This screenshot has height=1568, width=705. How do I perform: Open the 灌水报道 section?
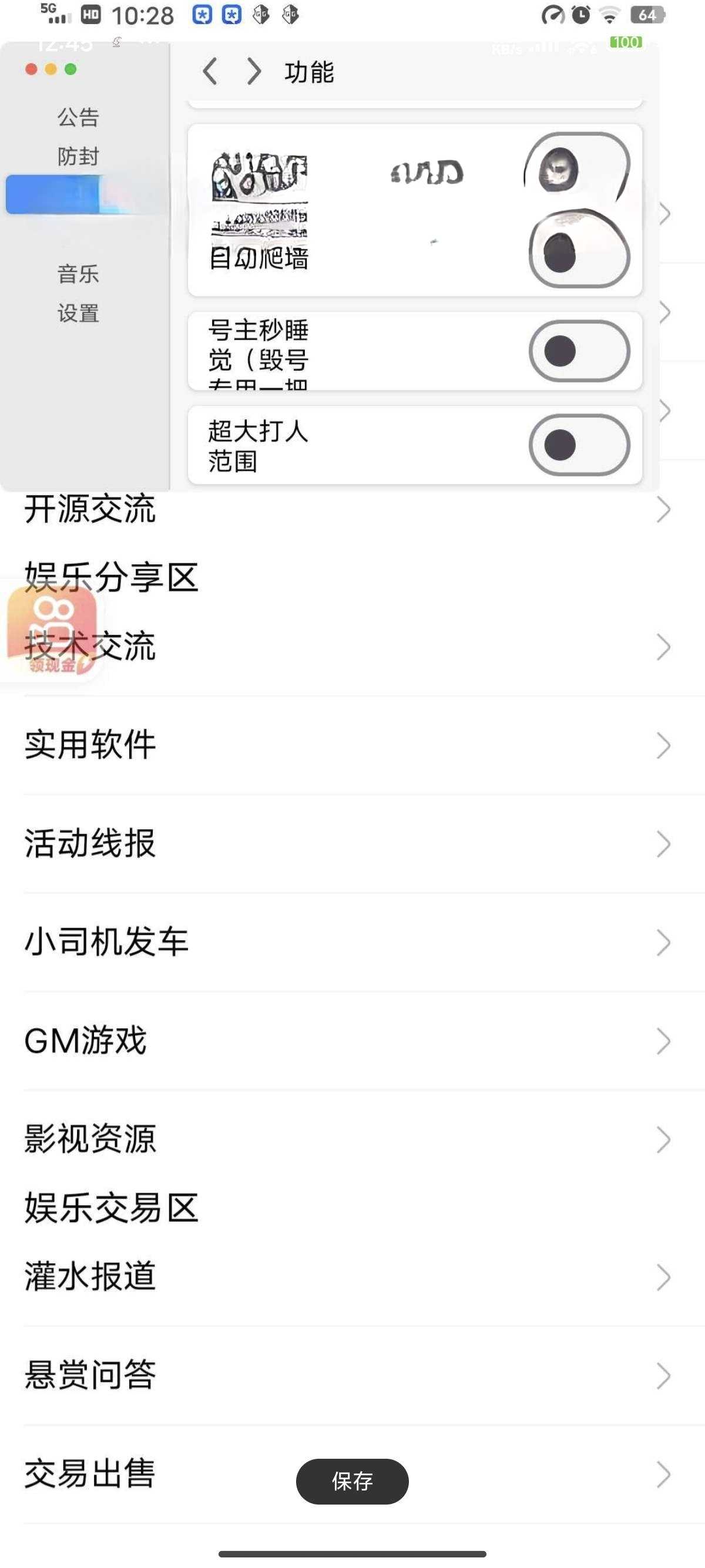90,1277
